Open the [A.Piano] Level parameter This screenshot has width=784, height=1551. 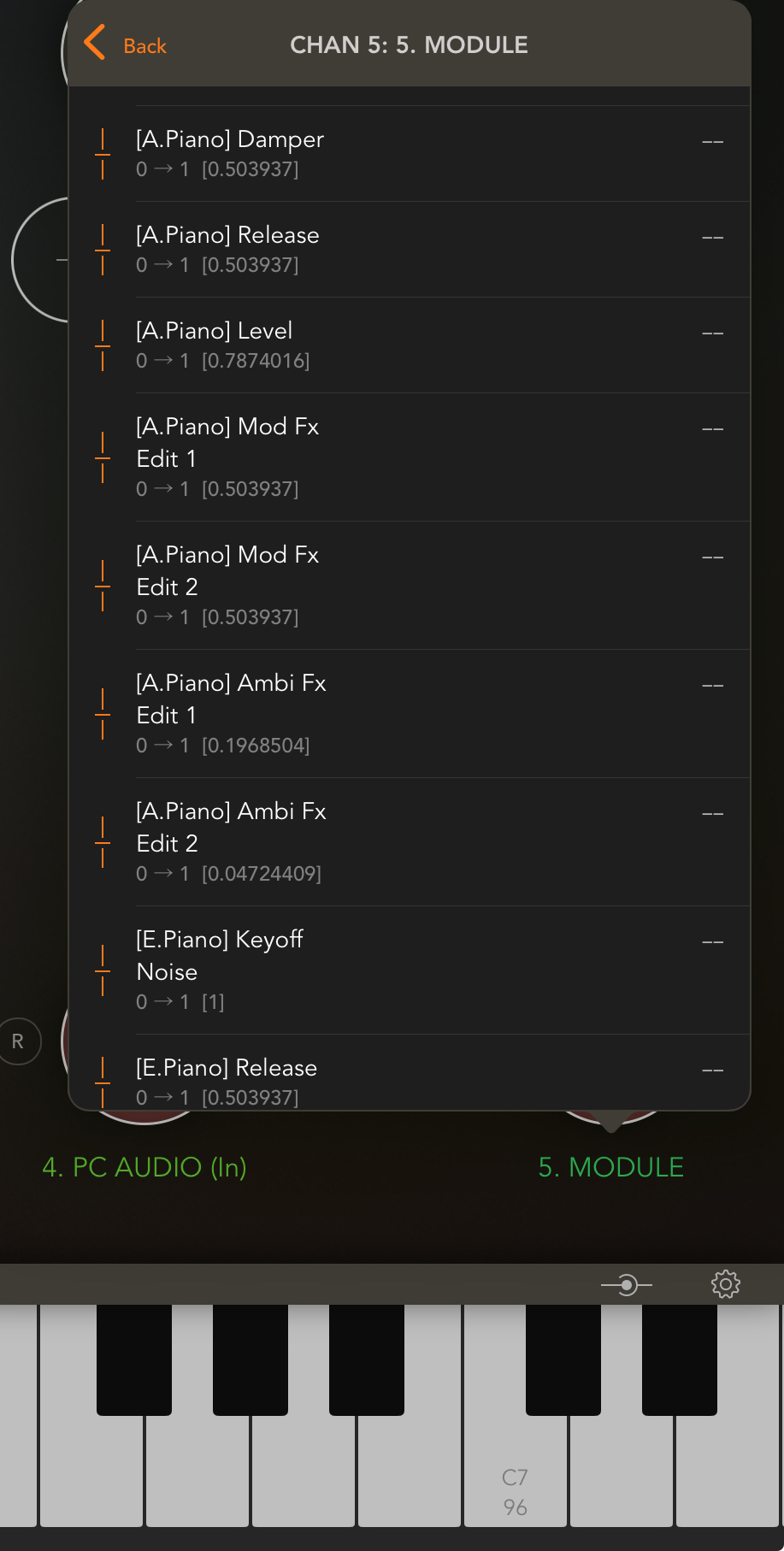click(409, 345)
